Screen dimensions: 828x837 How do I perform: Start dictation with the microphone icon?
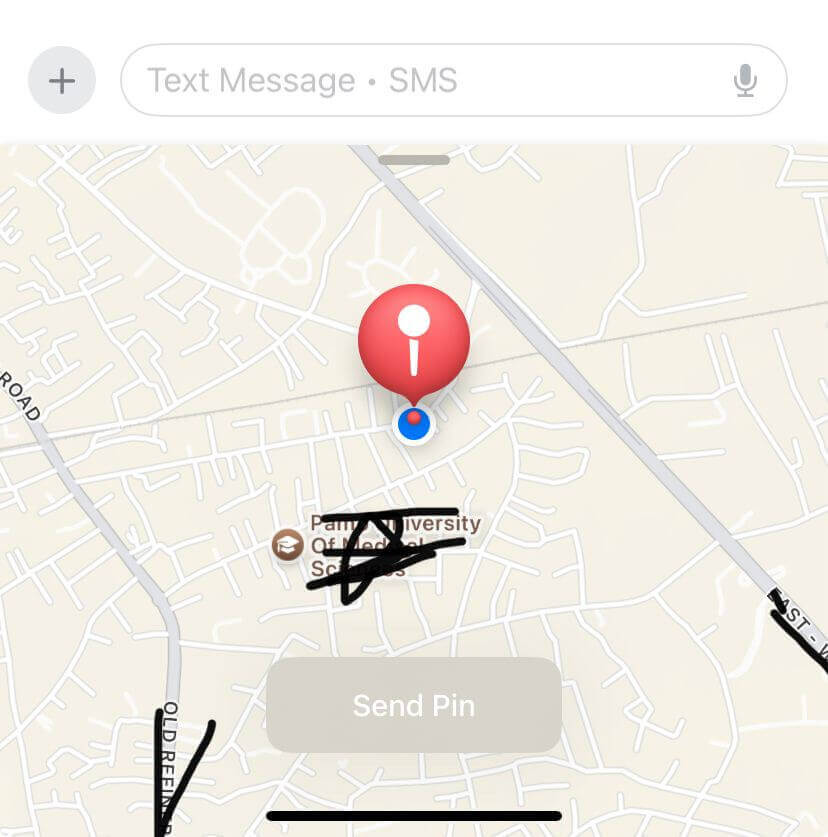pos(745,80)
